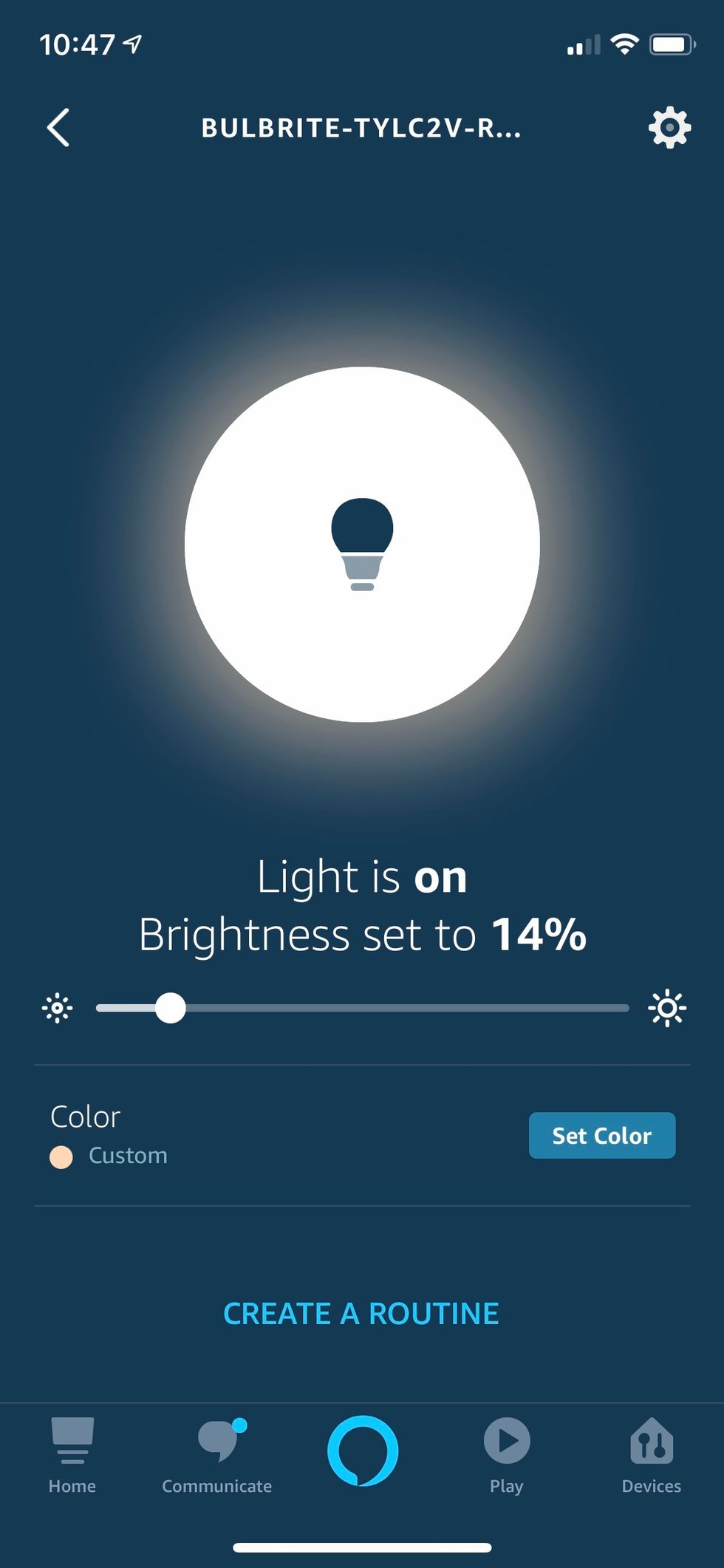Tap the Custom color swatch circle

pos(63,1155)
